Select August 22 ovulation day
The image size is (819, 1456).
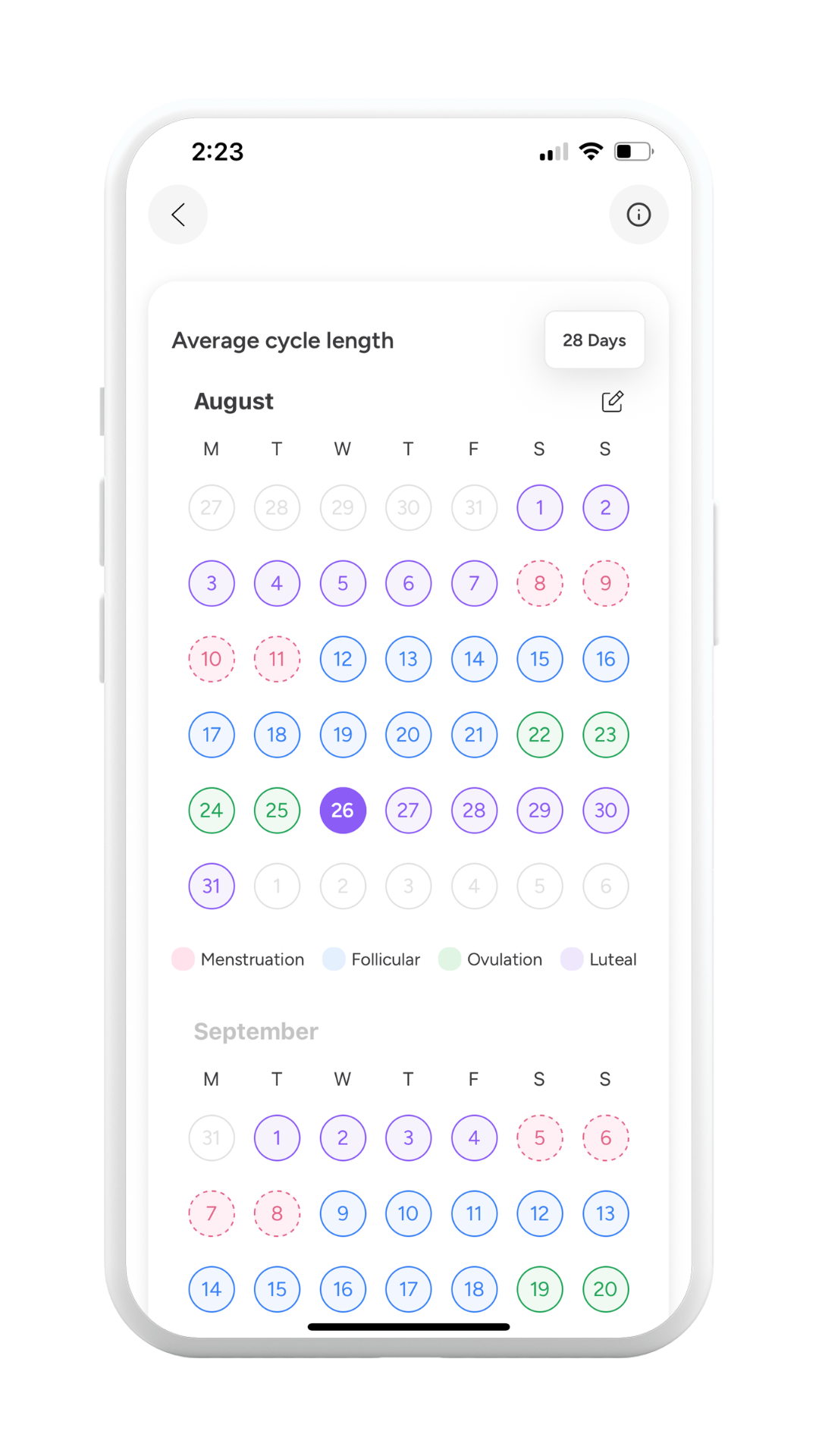pos(540,735)
